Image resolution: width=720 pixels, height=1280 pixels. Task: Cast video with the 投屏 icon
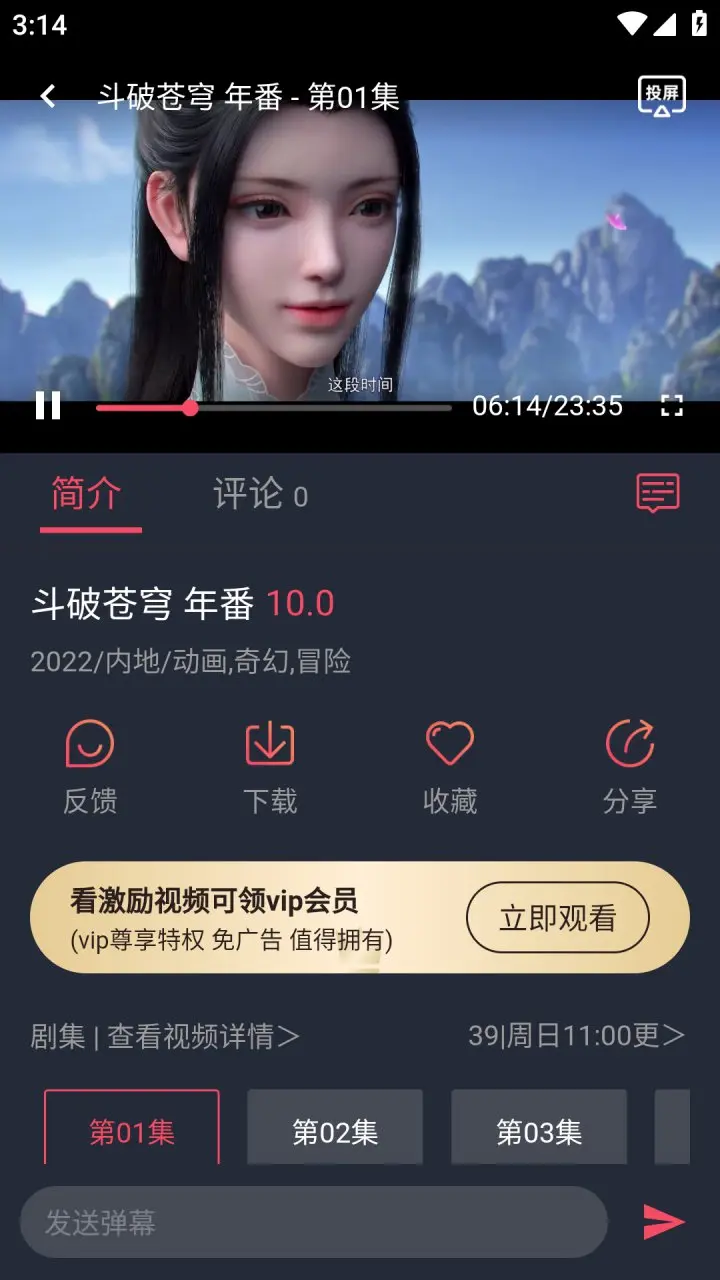point(661,96)
